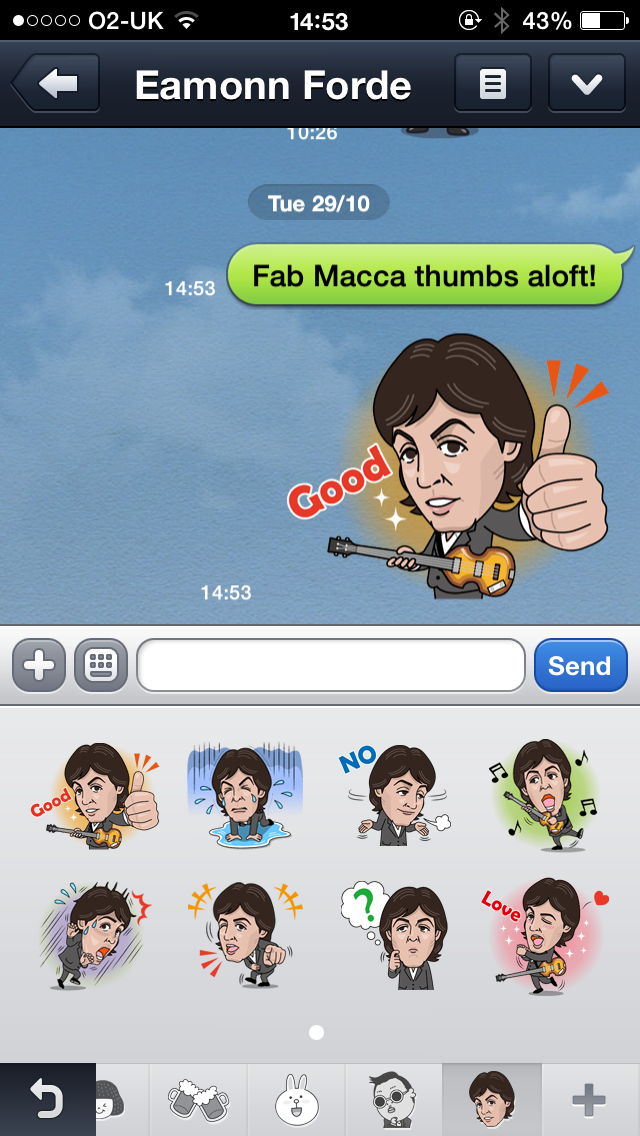Viewport: 640px width, 1136px height.
Task: Focus the message text field
Action: click(331, 665)
